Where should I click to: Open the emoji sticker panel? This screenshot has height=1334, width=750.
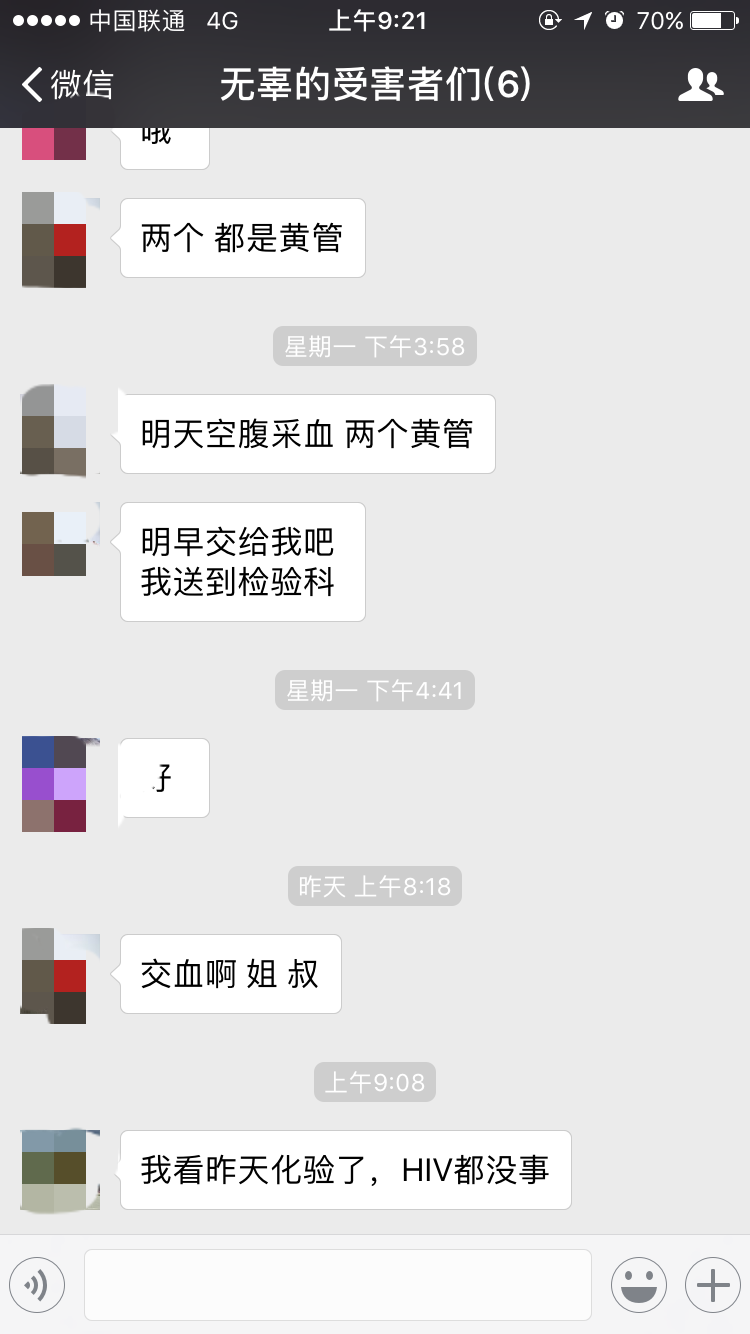click(639, 1285)
